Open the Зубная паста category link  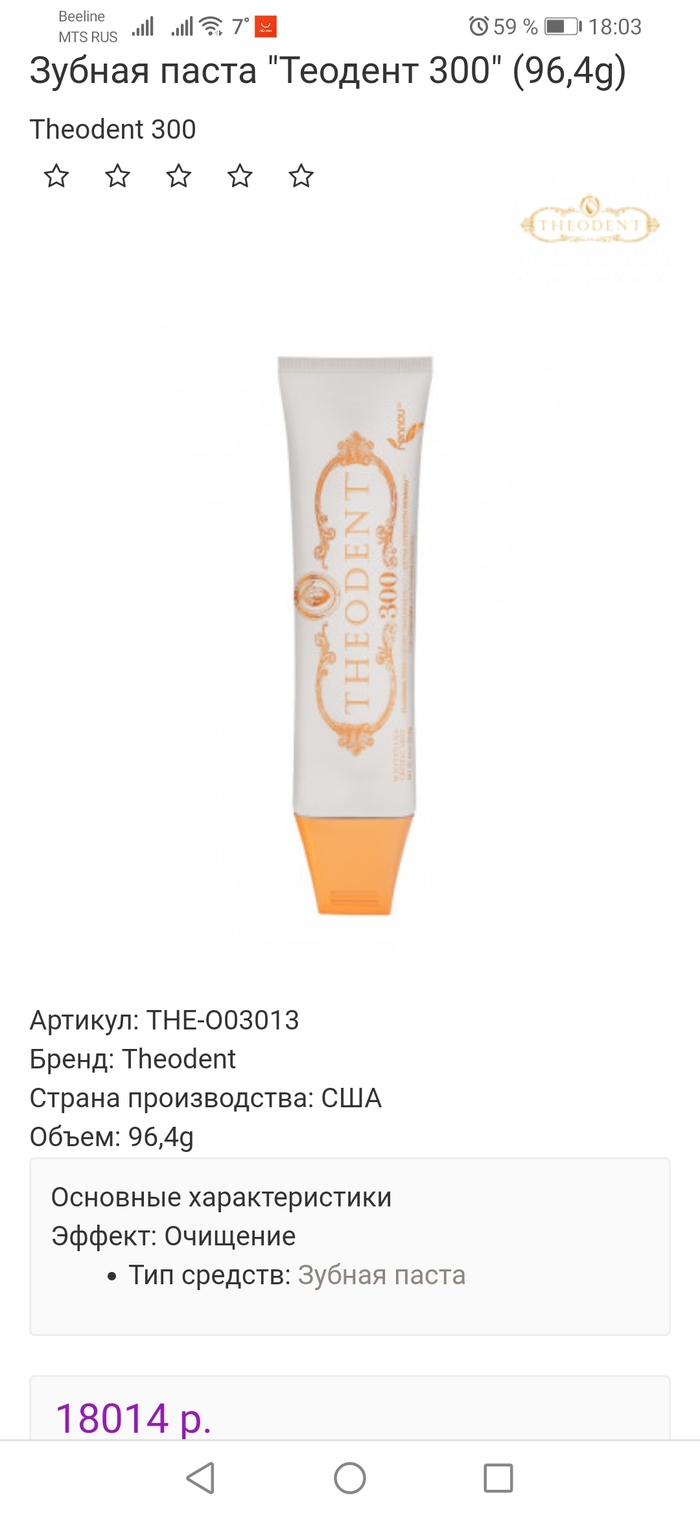point(381,1275)
